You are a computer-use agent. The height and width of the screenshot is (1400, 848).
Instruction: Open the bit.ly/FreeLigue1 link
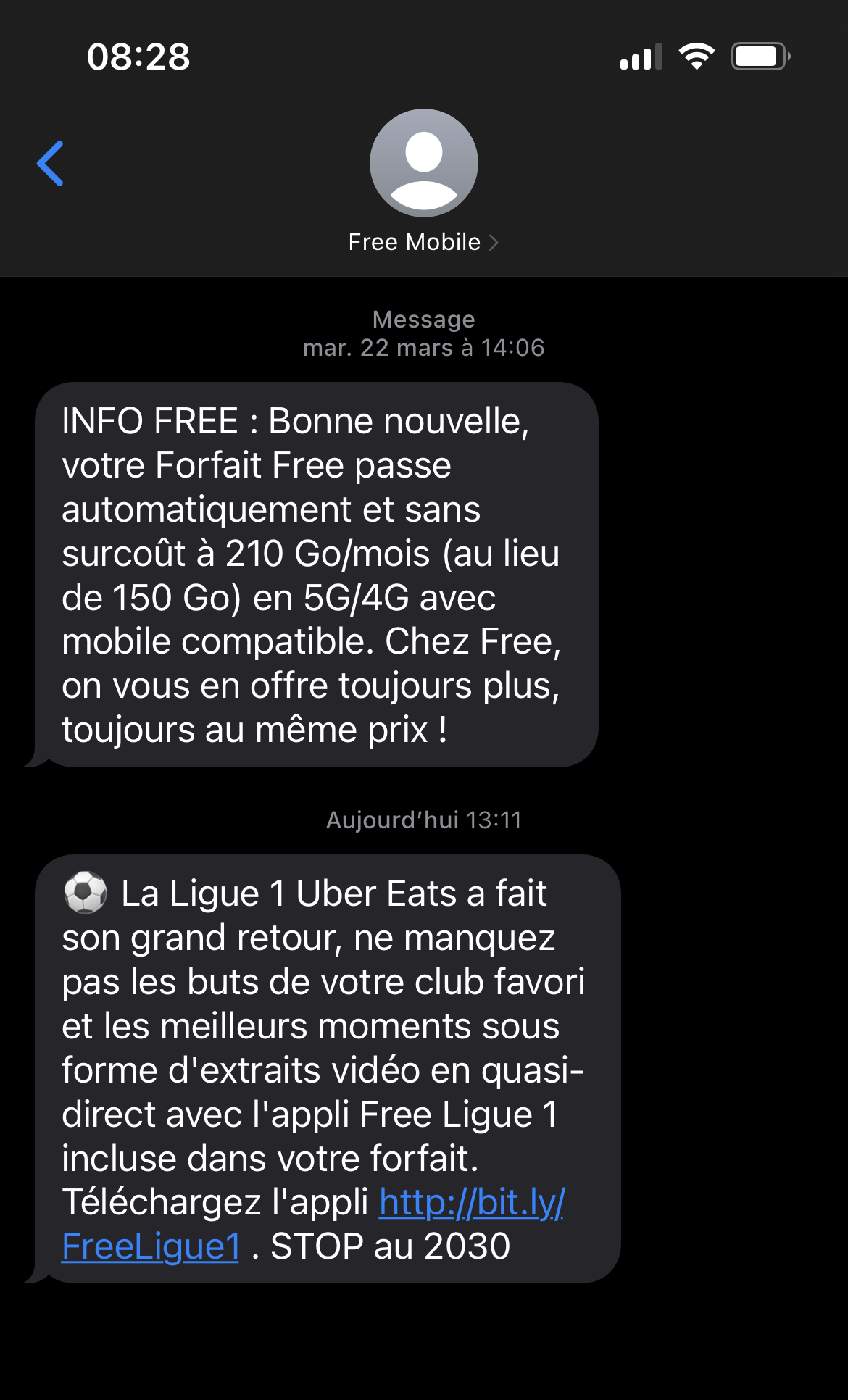pyautogui.click(x=471, y=1203)
